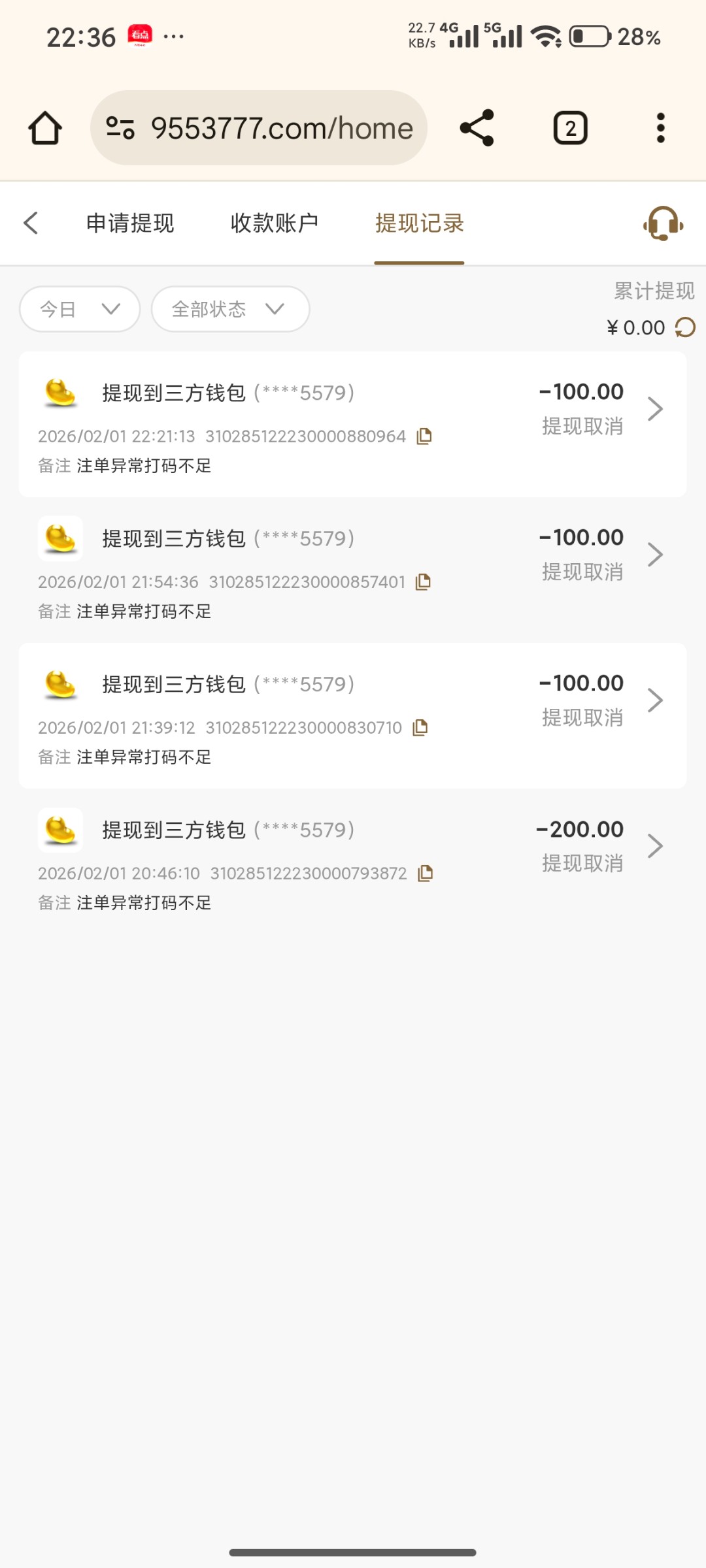Go back using the arrow beside 申请提现

coord(31,223)
